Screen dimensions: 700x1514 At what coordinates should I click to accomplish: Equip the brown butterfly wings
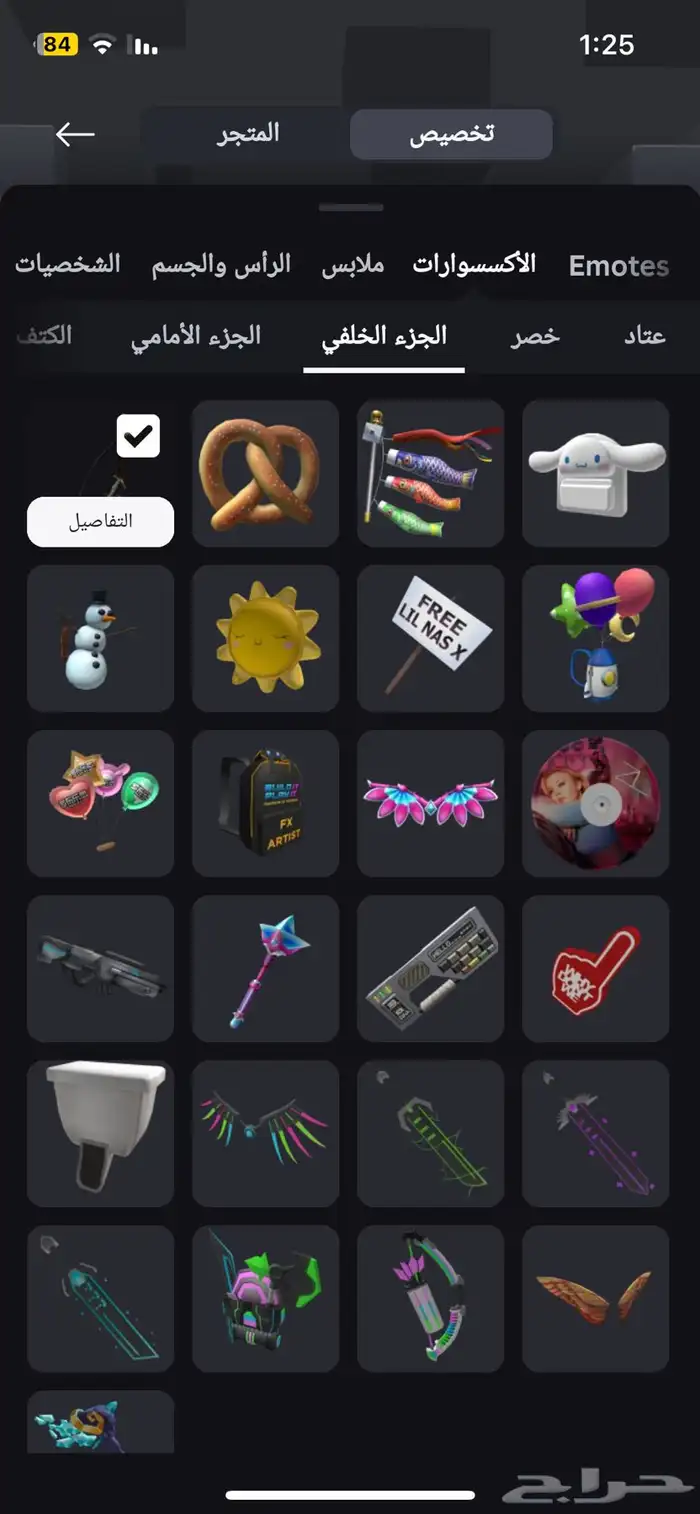click(x=595, y=1298)
